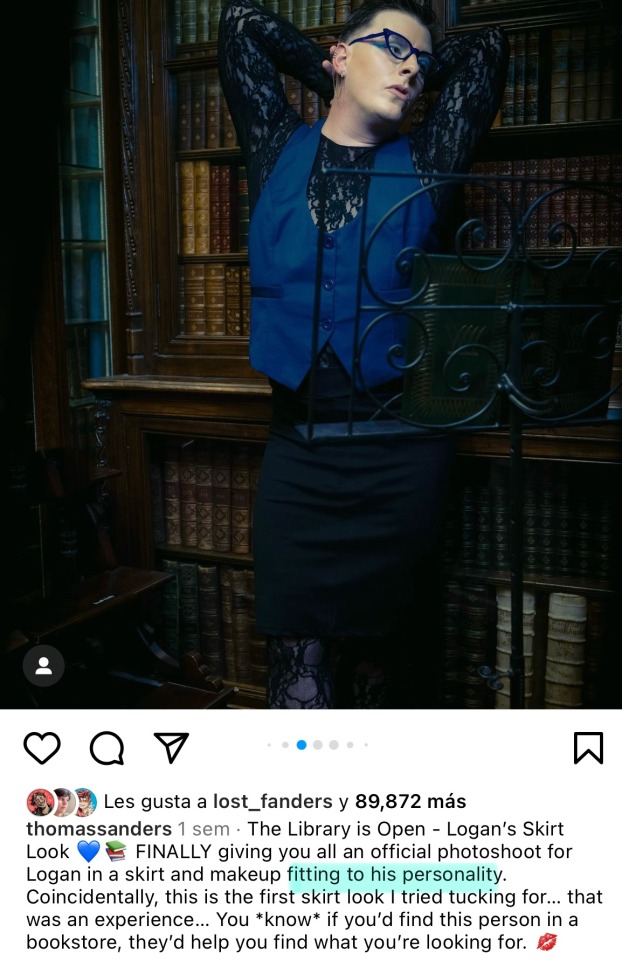Open thomassanders profile from the caption
Image resolution: width=622 pixels, height=960 pixels.
tap(98, 829)
